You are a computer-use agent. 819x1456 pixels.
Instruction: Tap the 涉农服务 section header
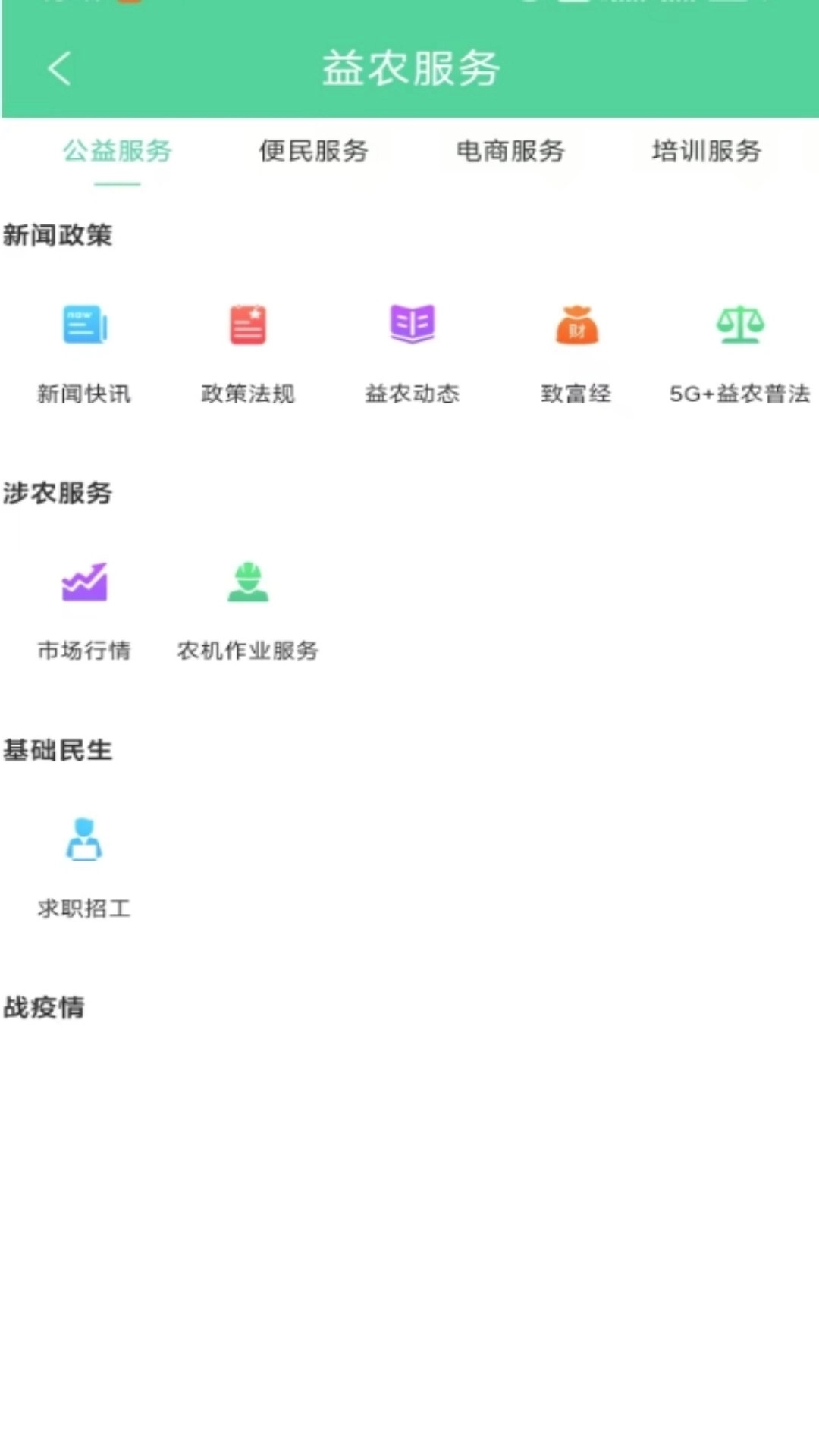(57, 493)
